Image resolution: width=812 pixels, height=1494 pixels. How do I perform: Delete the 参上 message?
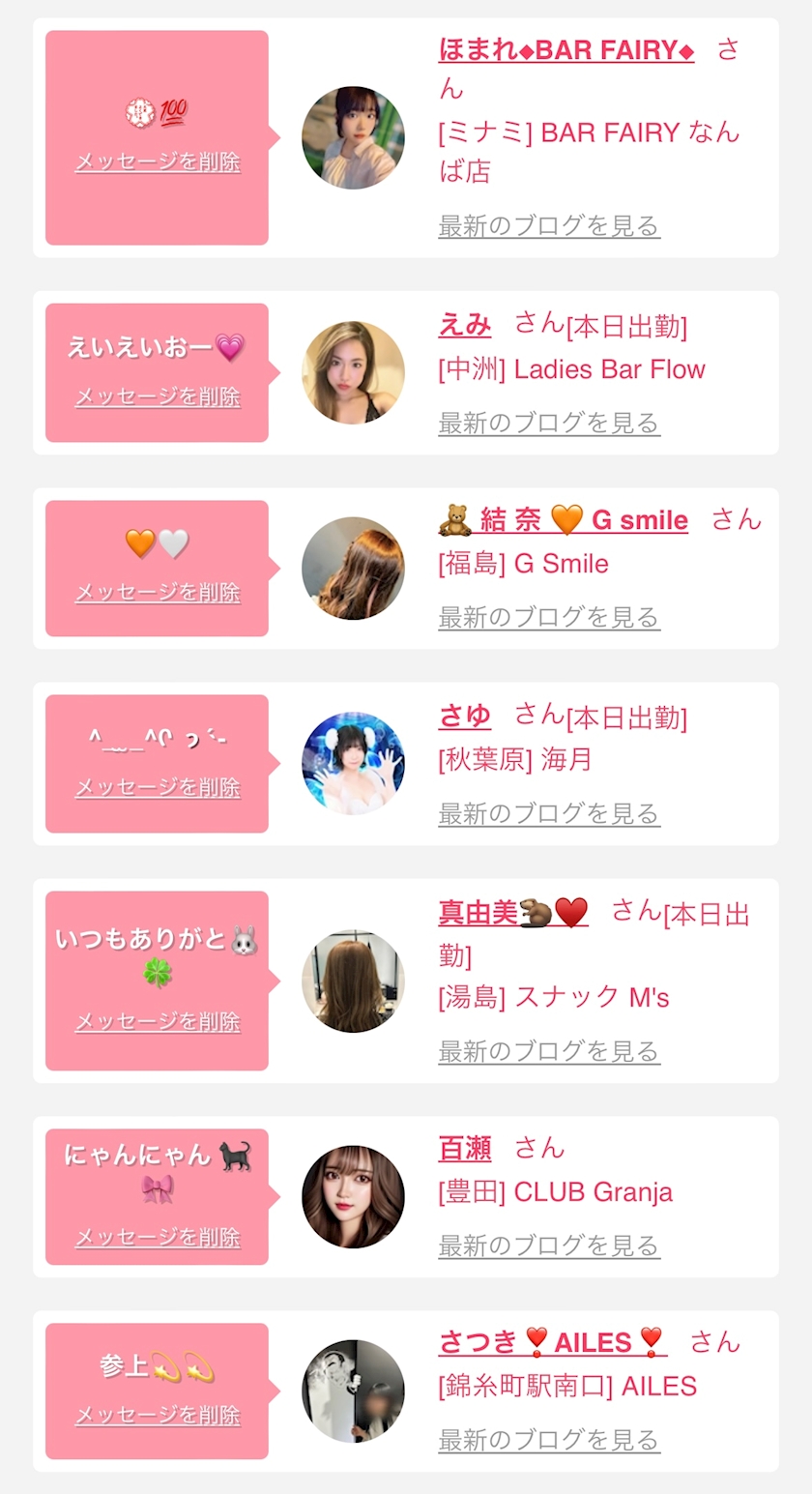point(158,1416)
